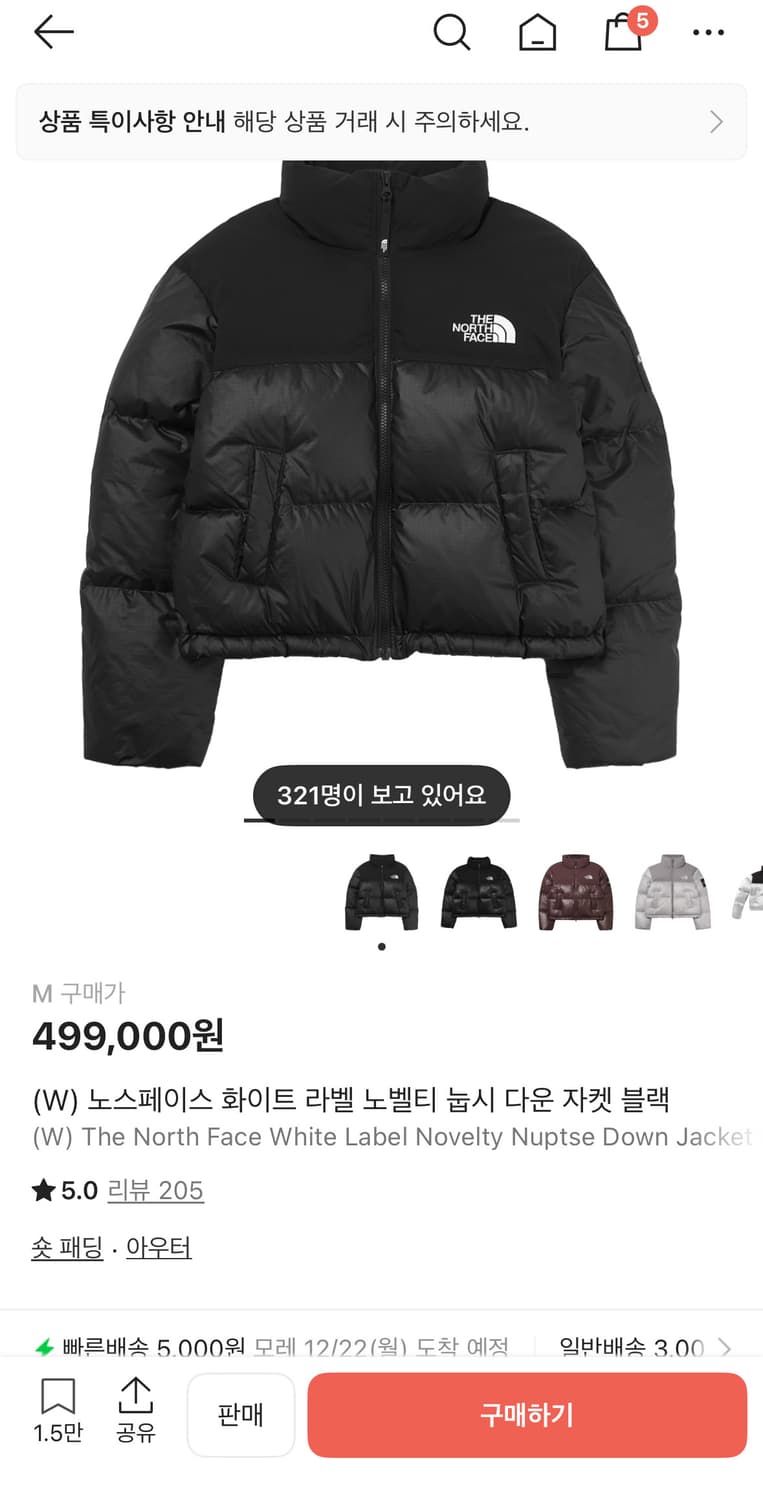763x1500 pixels.
Task: Toggle the viewer count badge overlay
Action: [x=380, y=794]
